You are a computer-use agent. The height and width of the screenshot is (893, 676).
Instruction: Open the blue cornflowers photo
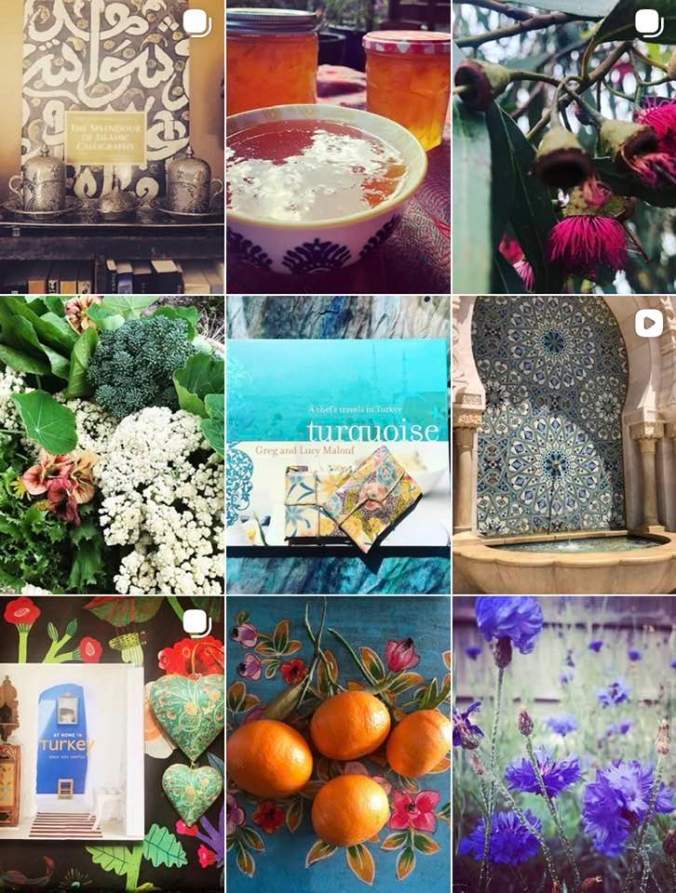(x=564, y=745)
